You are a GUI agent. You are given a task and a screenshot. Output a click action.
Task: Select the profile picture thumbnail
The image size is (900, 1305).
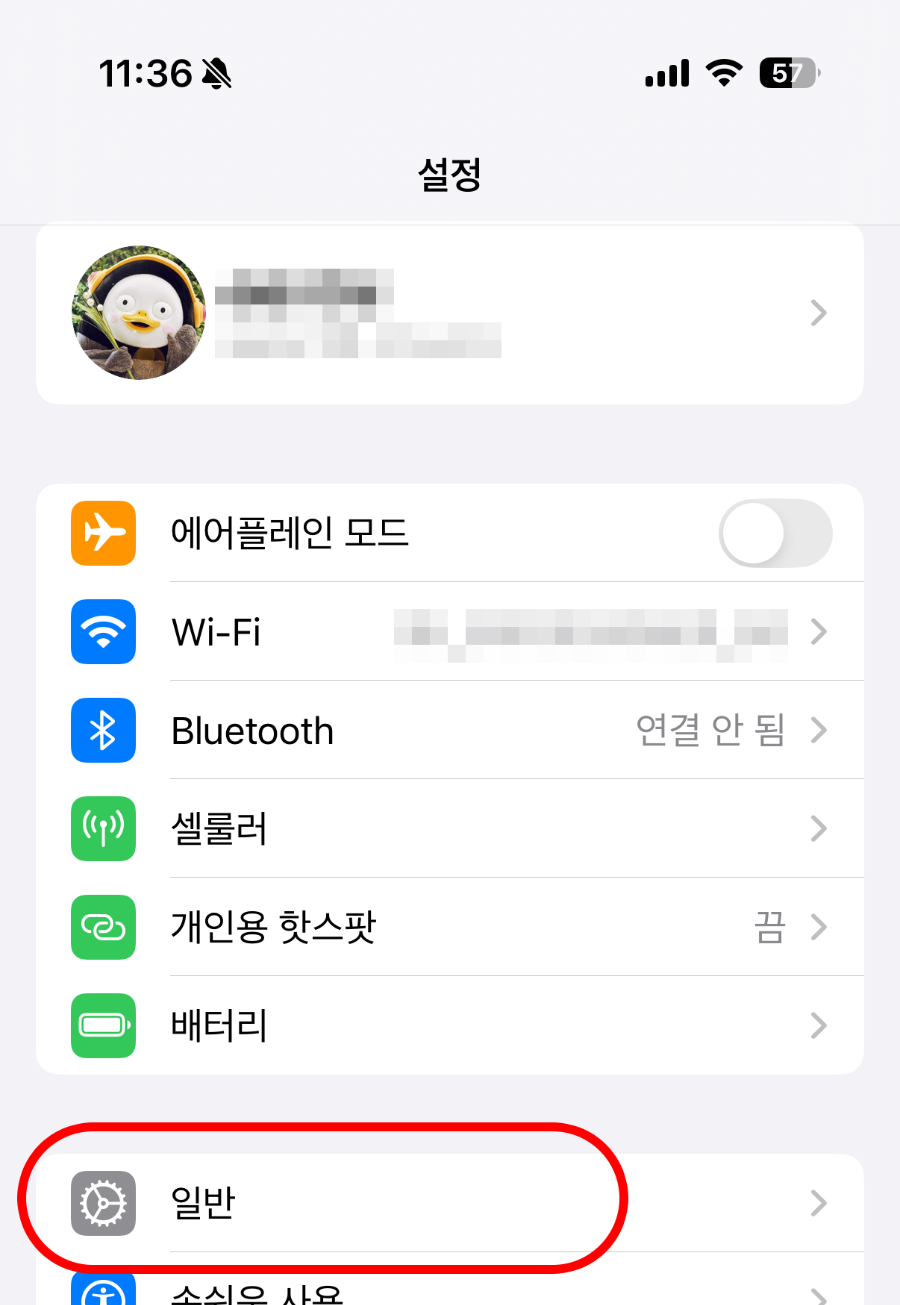(x=139, y=313)
